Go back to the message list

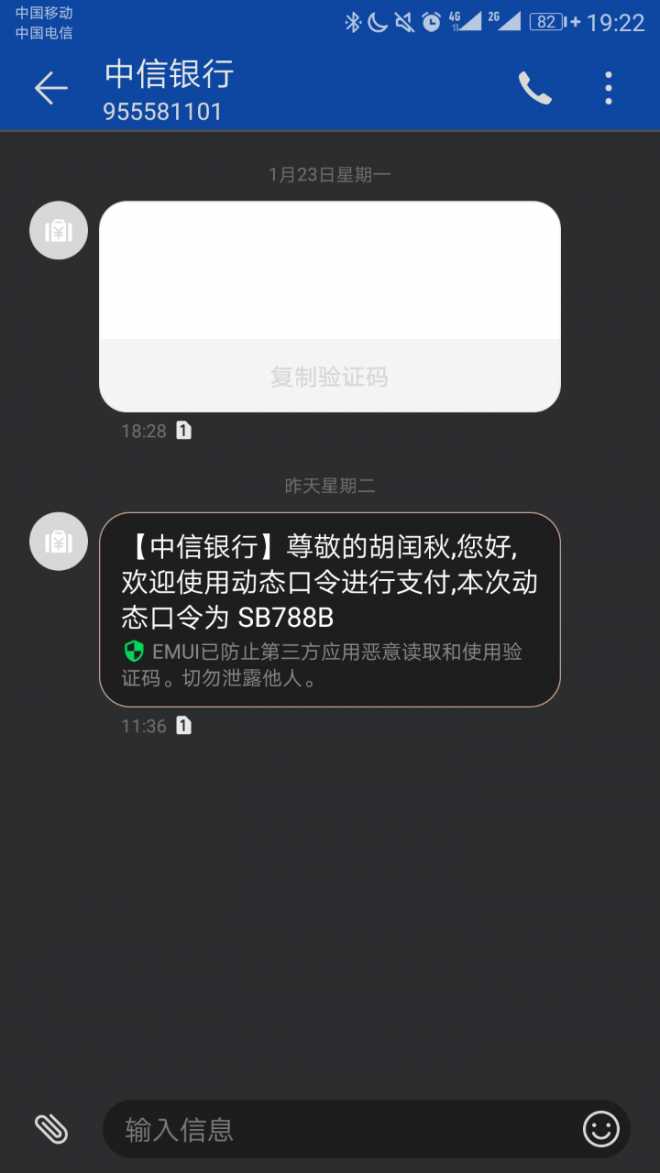coord(50,88)
